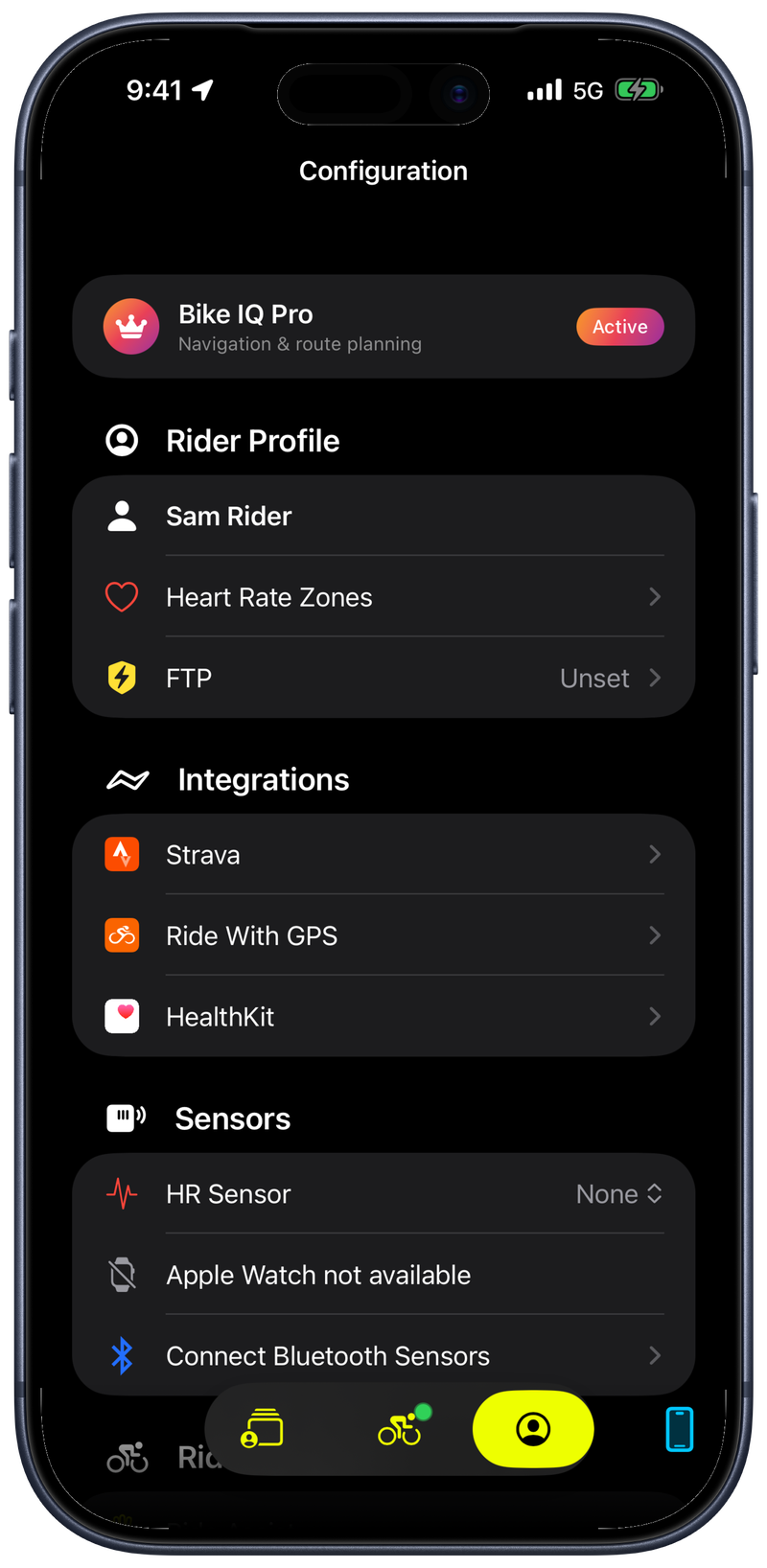Image resolution: width=767 pixels, height=1568 pixels.
Task: Expand the Heart Rate Zones chevron
Action: [654, 596]
